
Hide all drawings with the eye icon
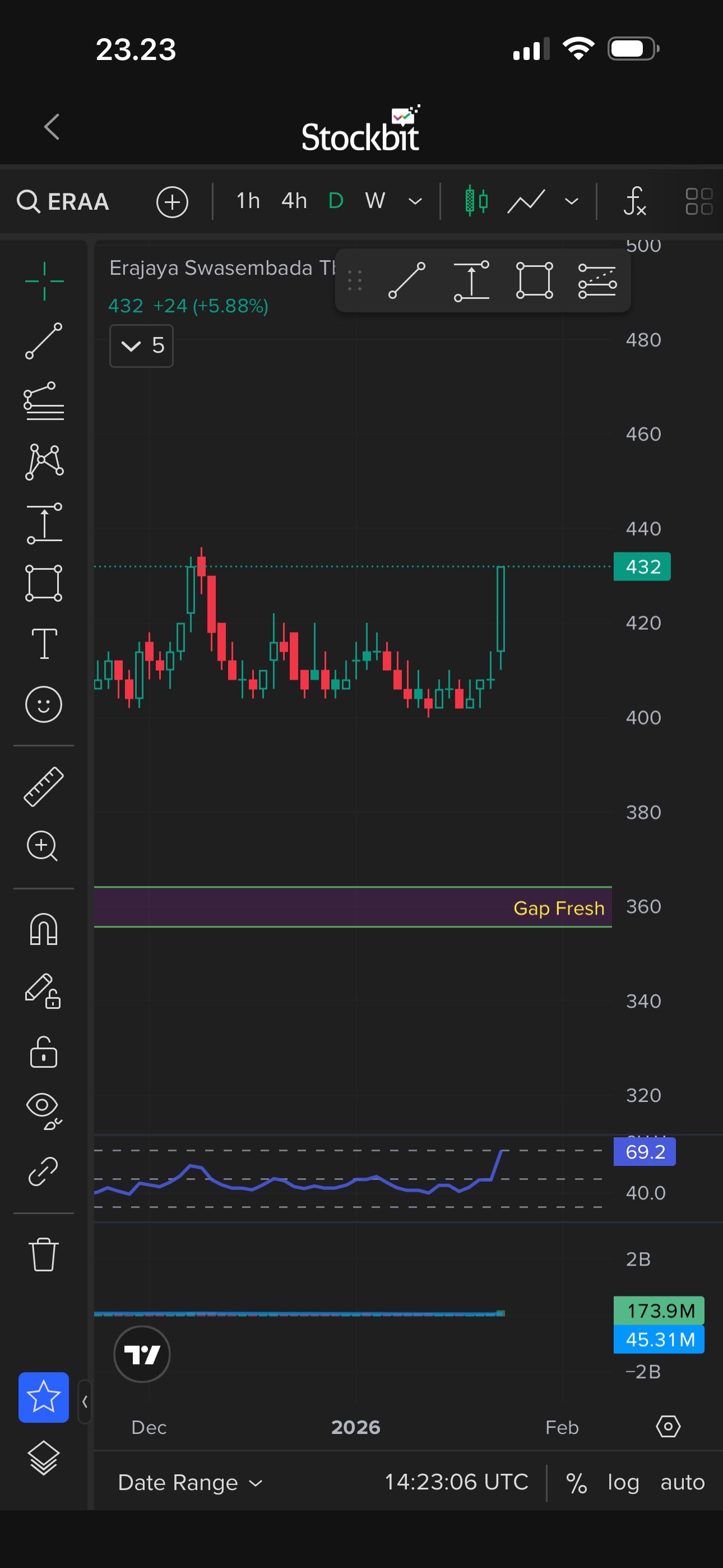(x=44, y=1111)
